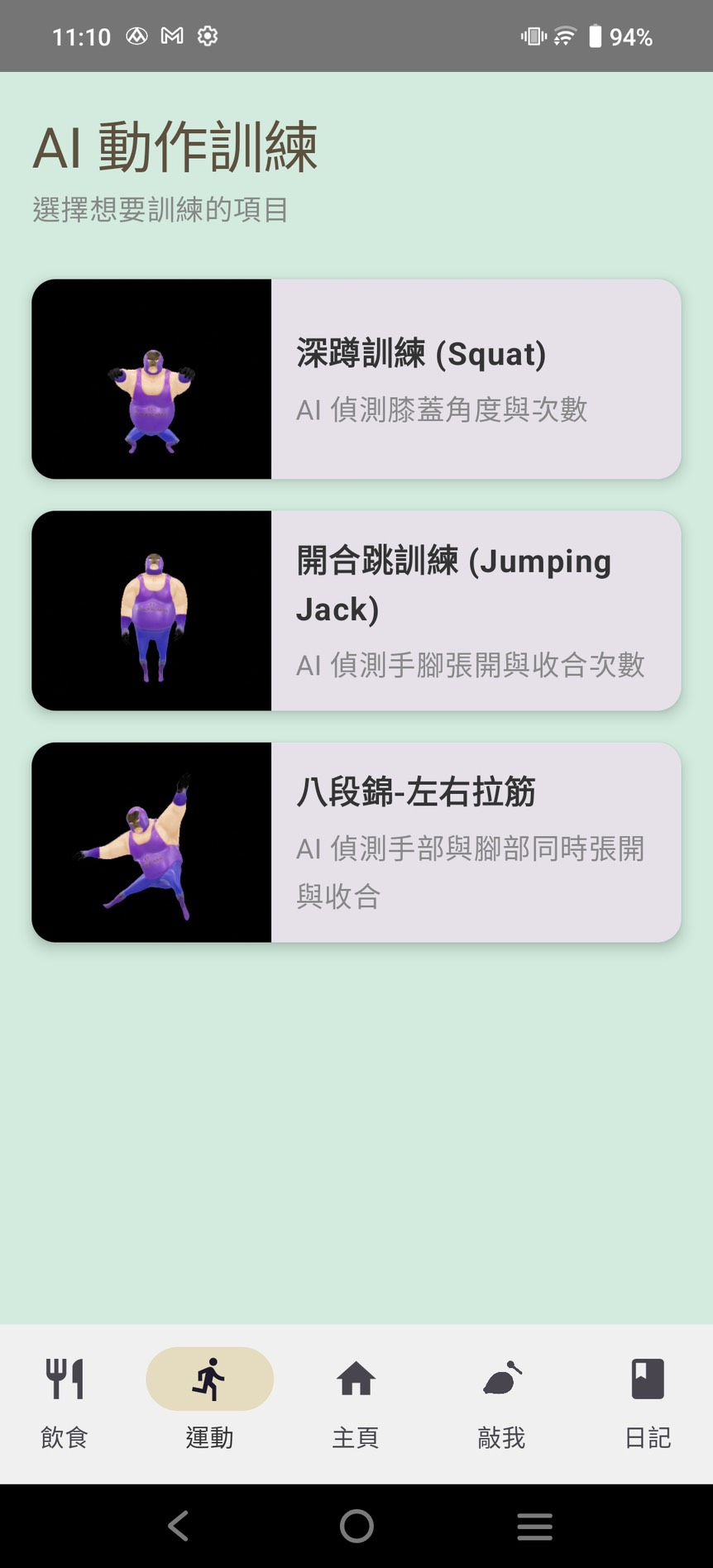713x1568 pixels.
Task: Go to the 主頁 tab
Action: pos(356,1401)
